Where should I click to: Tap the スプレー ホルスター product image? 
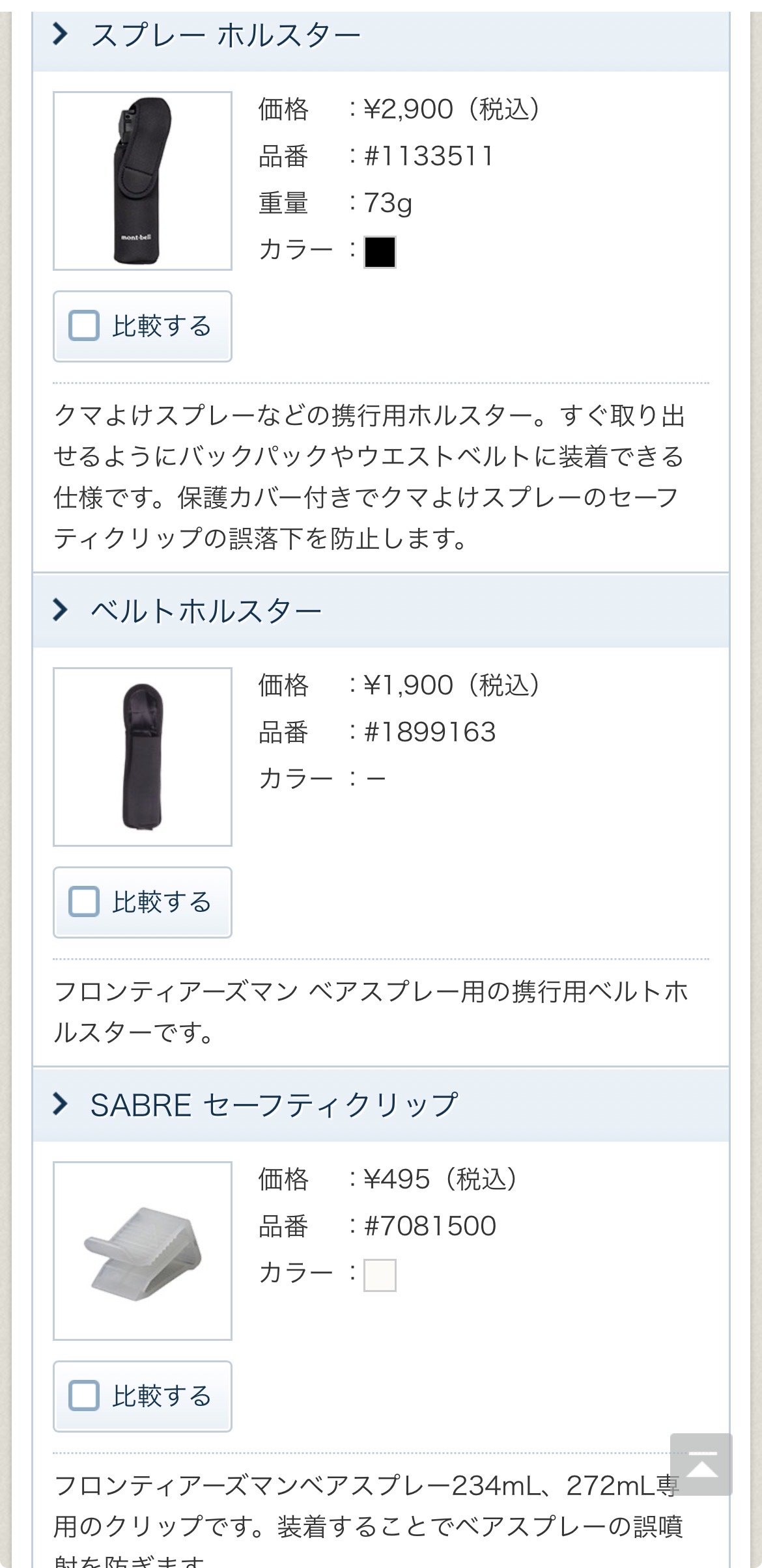point(143,181)
